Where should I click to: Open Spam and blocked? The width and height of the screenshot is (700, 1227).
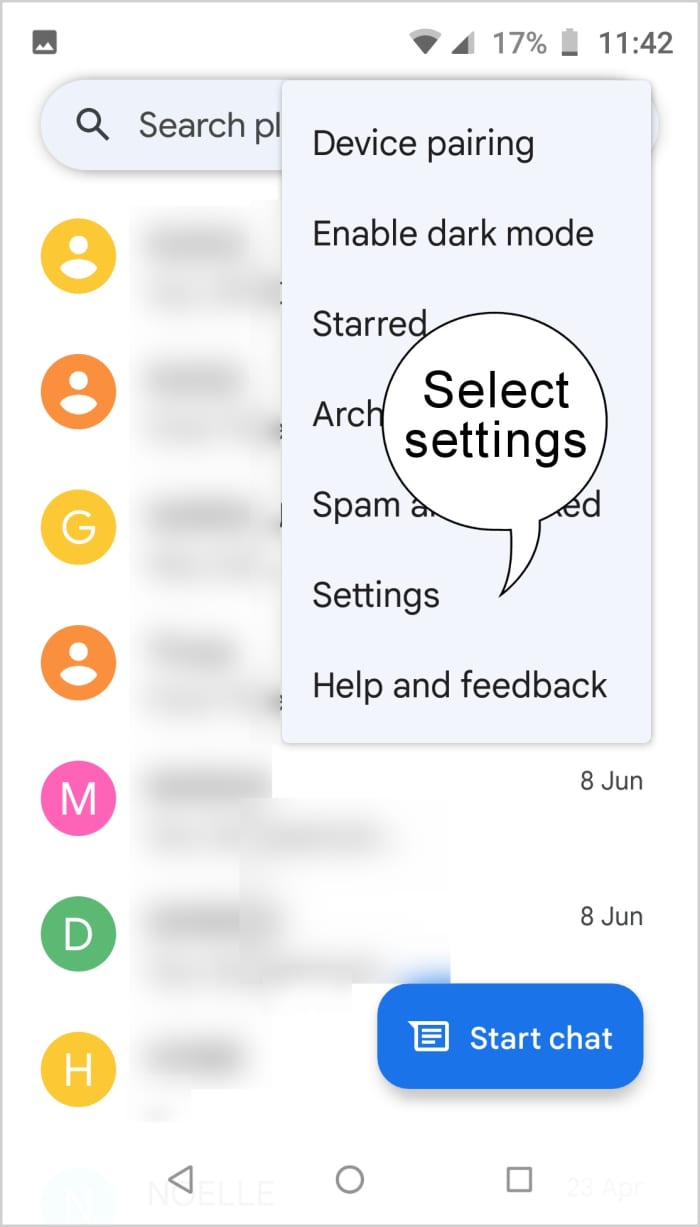coord(345,505)
